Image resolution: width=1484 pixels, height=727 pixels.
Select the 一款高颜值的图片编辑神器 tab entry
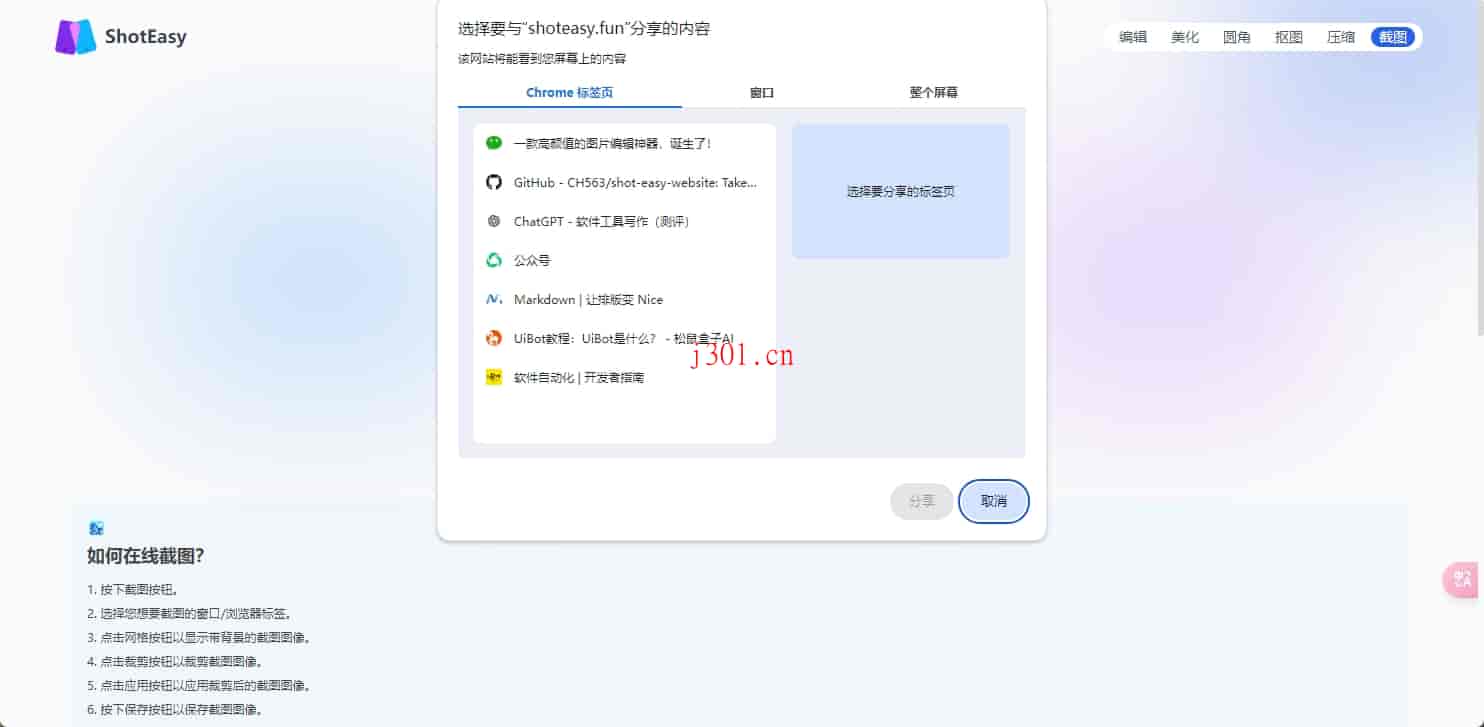pyautogui.click(x=612, y=143)
